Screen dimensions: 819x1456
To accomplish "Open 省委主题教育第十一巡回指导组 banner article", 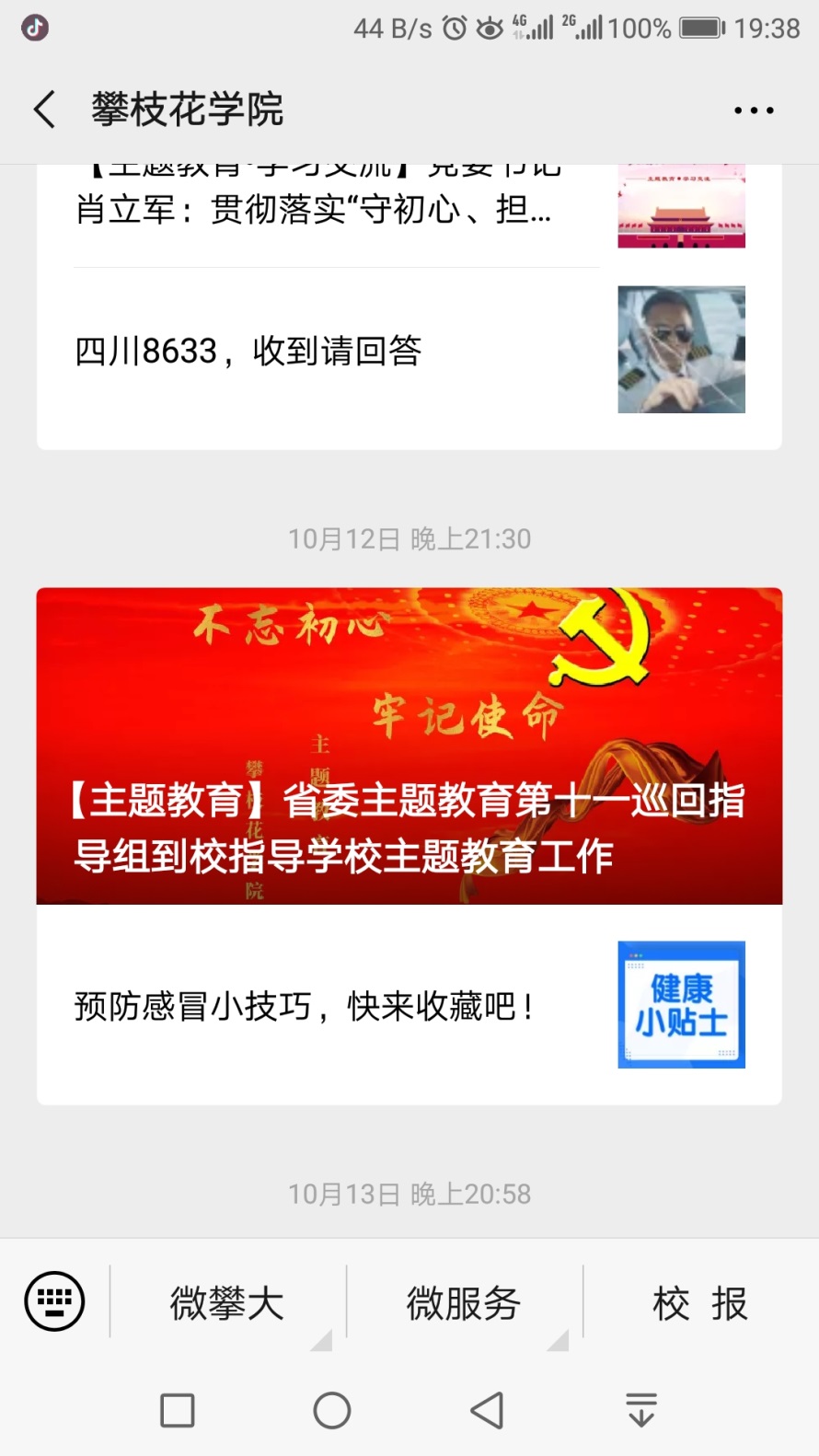I will pos(409,745).
